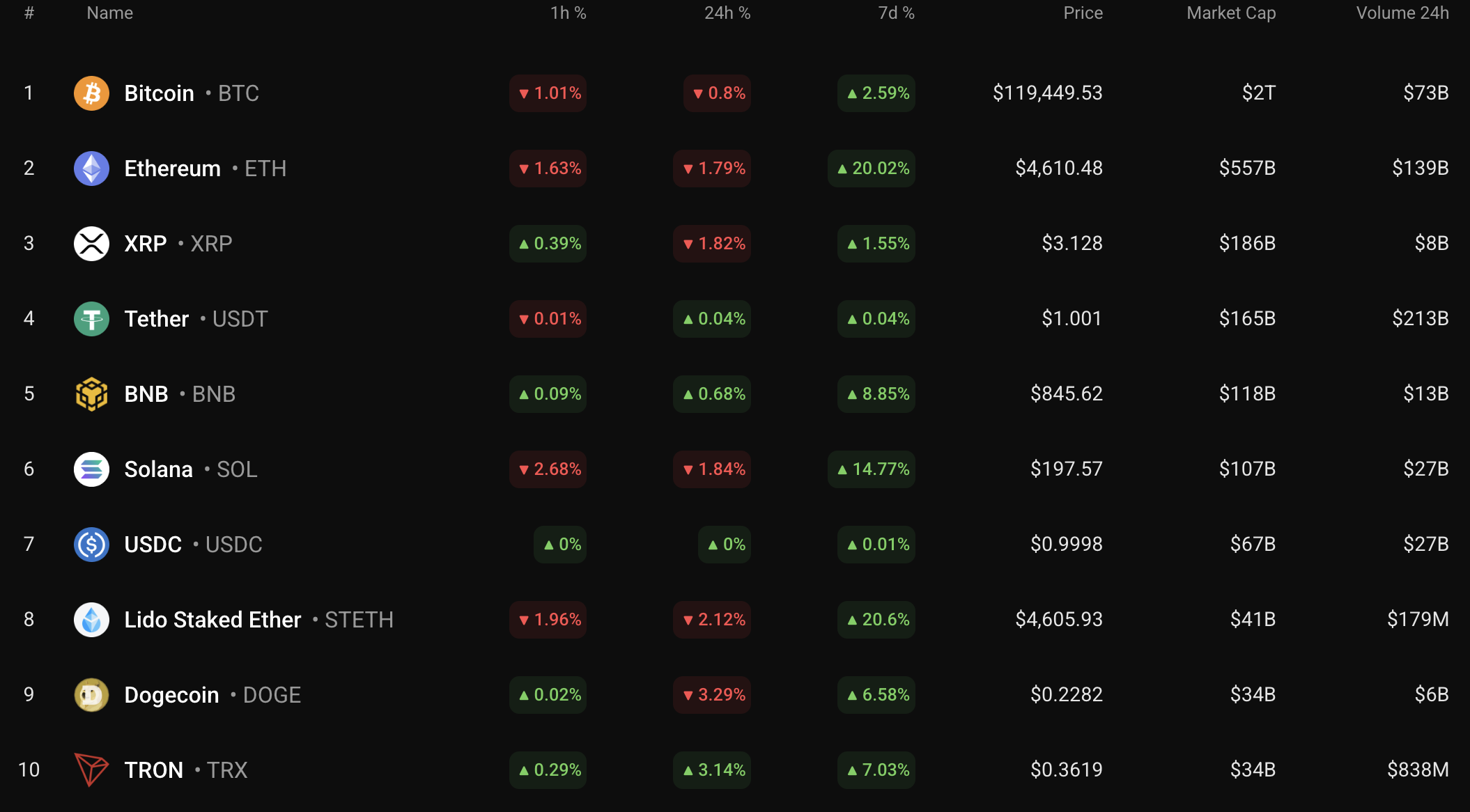The height and width of the screenshot is (812, 1470).
Task: Select the TRON row
Action: tap(153, 770)
